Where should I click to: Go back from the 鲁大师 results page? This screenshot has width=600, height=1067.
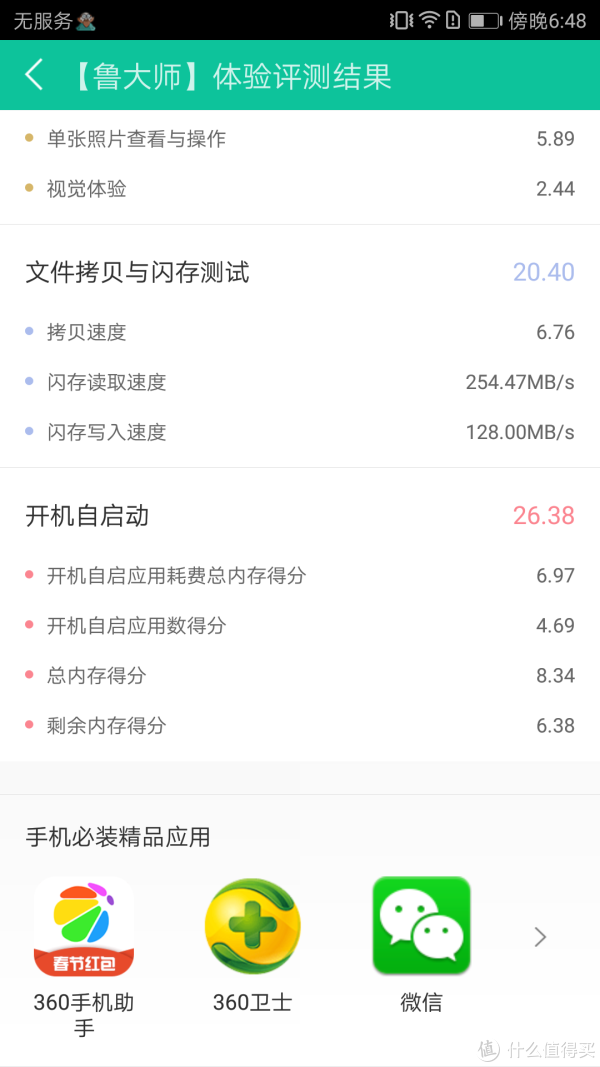pyautogui.click(x=34, y=75)
